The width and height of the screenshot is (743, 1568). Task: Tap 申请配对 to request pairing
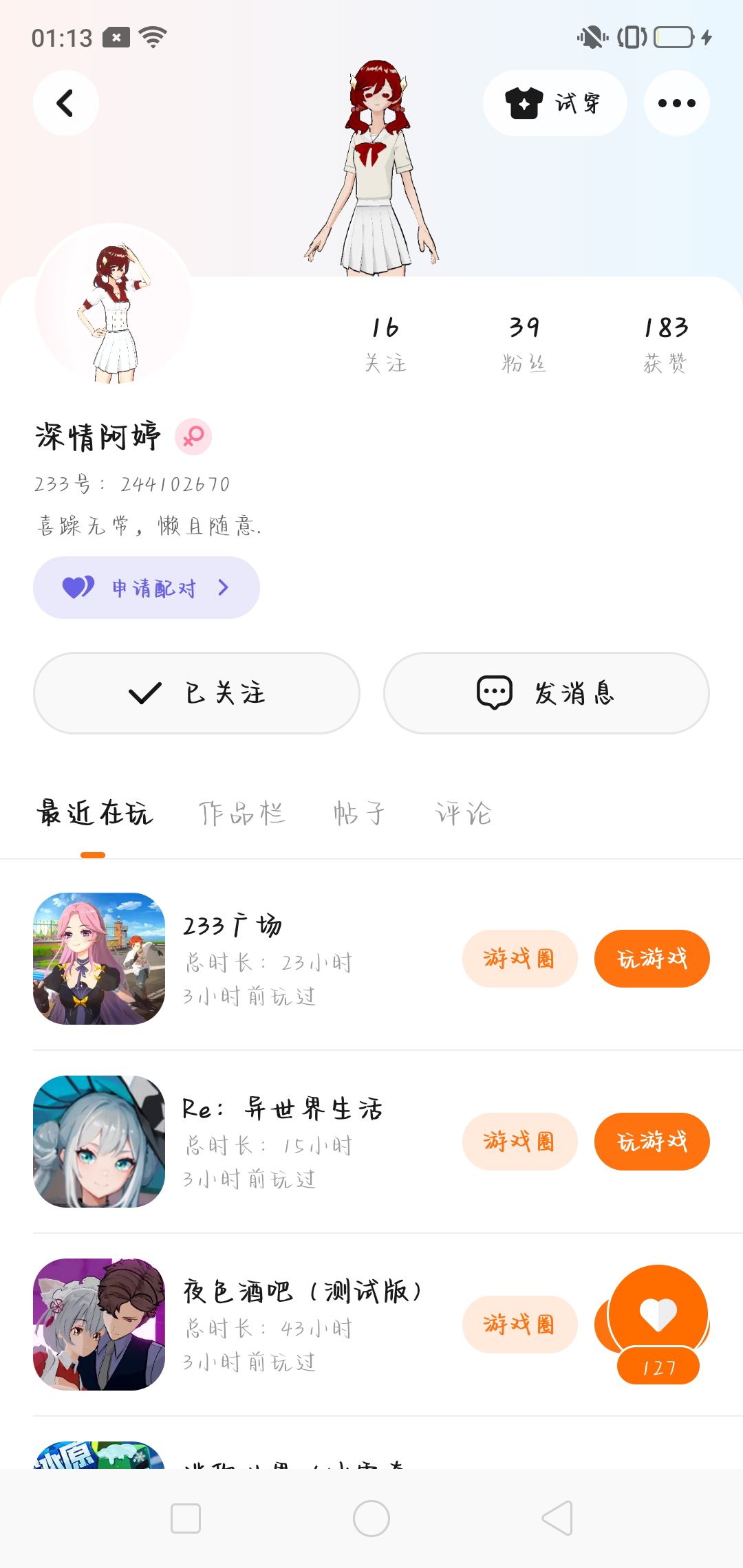click(147, 588)
